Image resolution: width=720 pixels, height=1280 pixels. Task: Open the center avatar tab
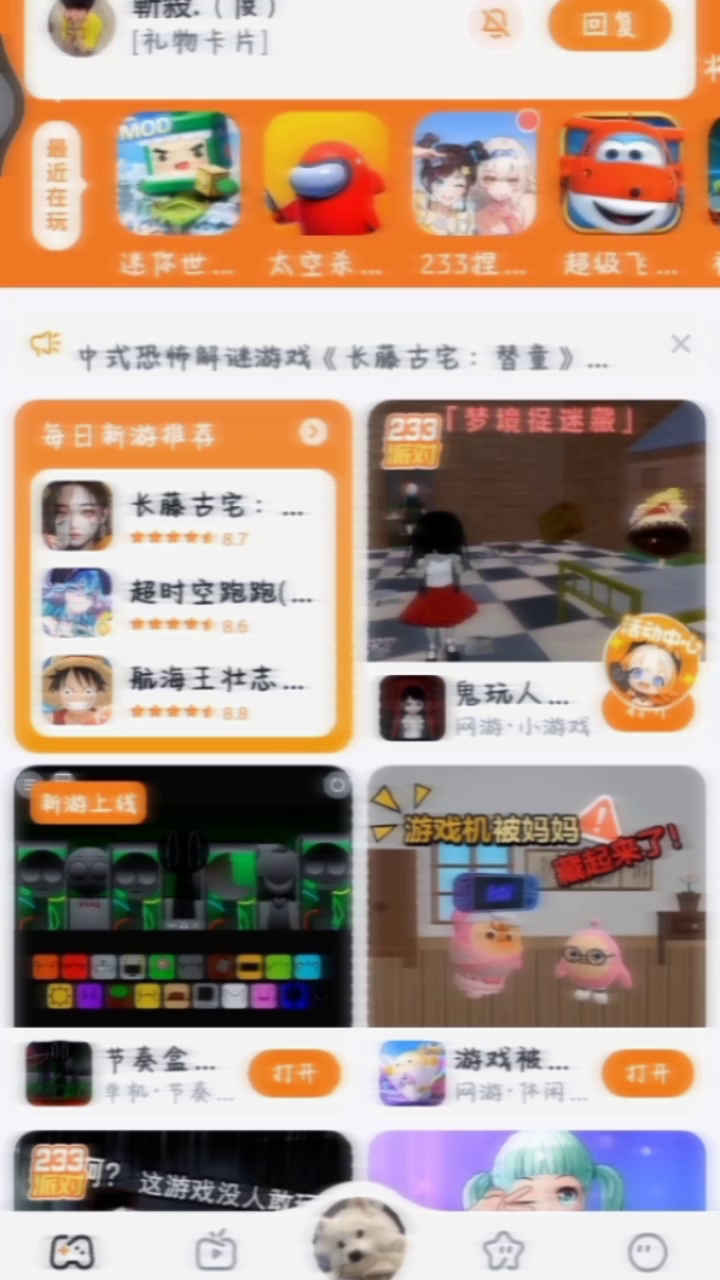point(359,1240)
